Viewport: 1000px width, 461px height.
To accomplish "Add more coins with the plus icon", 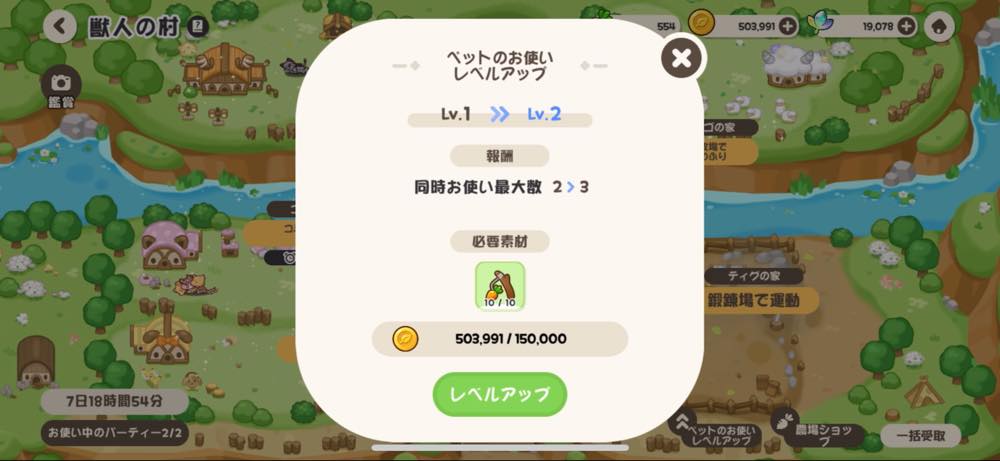I will click(788, 26).
